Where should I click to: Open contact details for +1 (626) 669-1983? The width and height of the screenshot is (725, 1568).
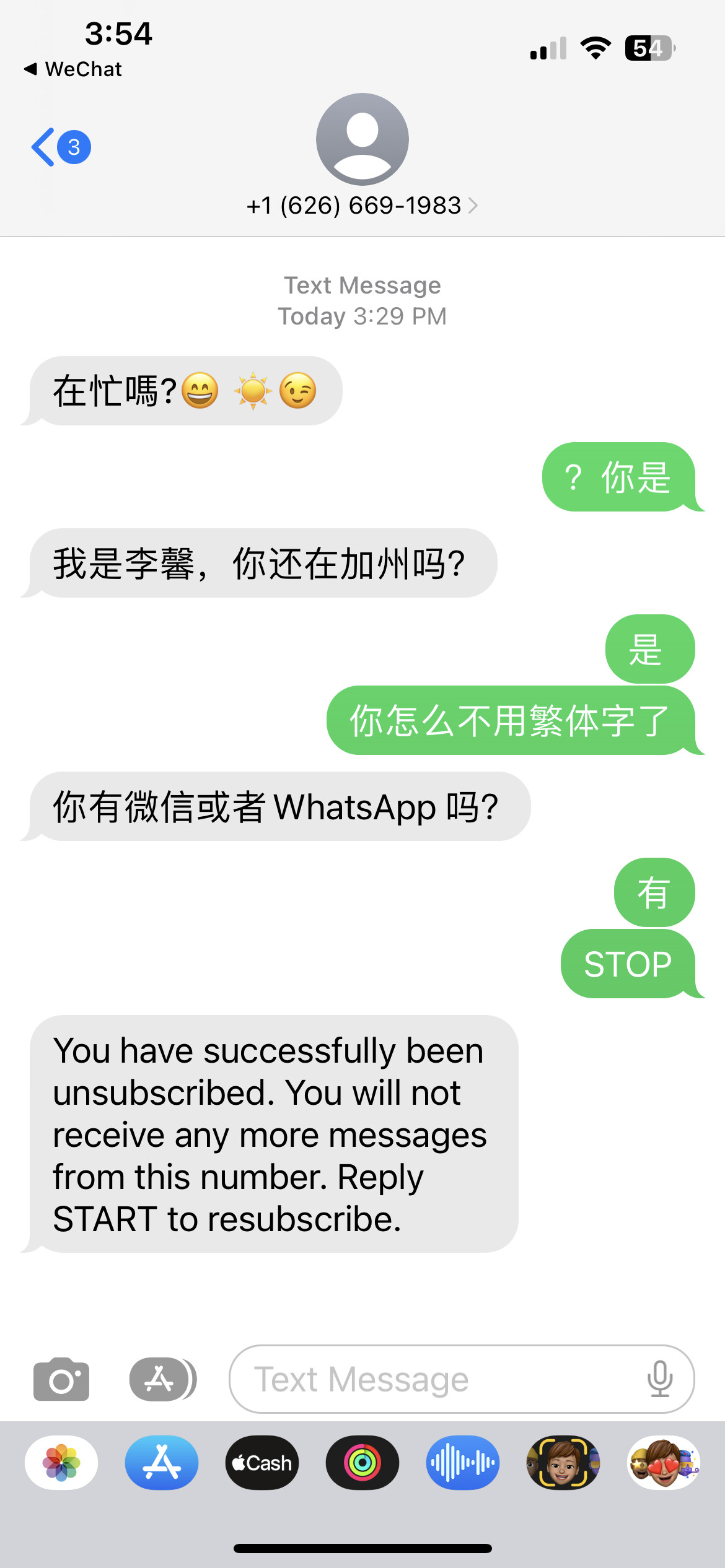click(362, 206)
